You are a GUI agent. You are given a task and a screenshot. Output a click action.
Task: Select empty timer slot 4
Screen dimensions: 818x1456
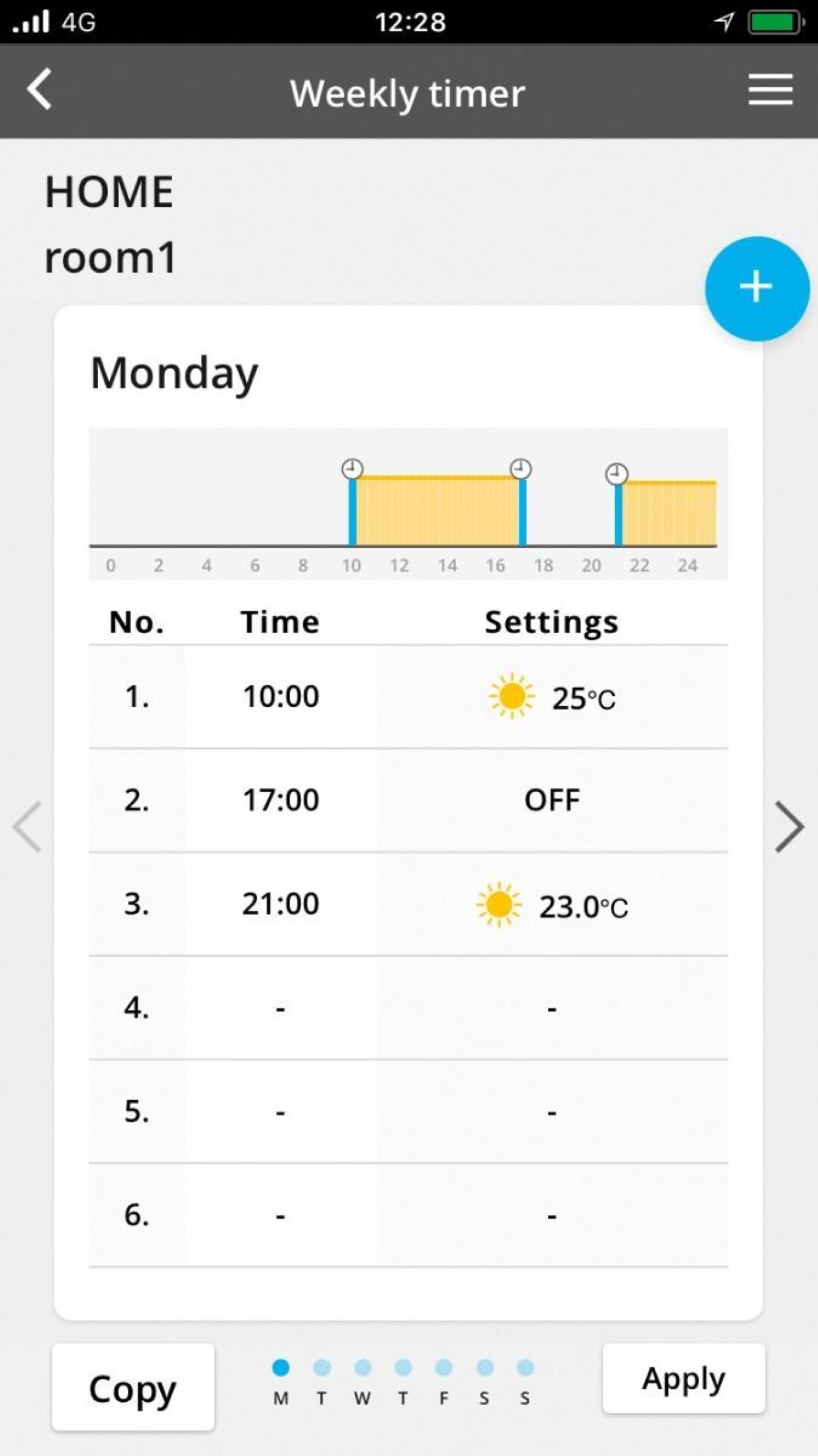pyautogui.click(x=408, y=1007)
